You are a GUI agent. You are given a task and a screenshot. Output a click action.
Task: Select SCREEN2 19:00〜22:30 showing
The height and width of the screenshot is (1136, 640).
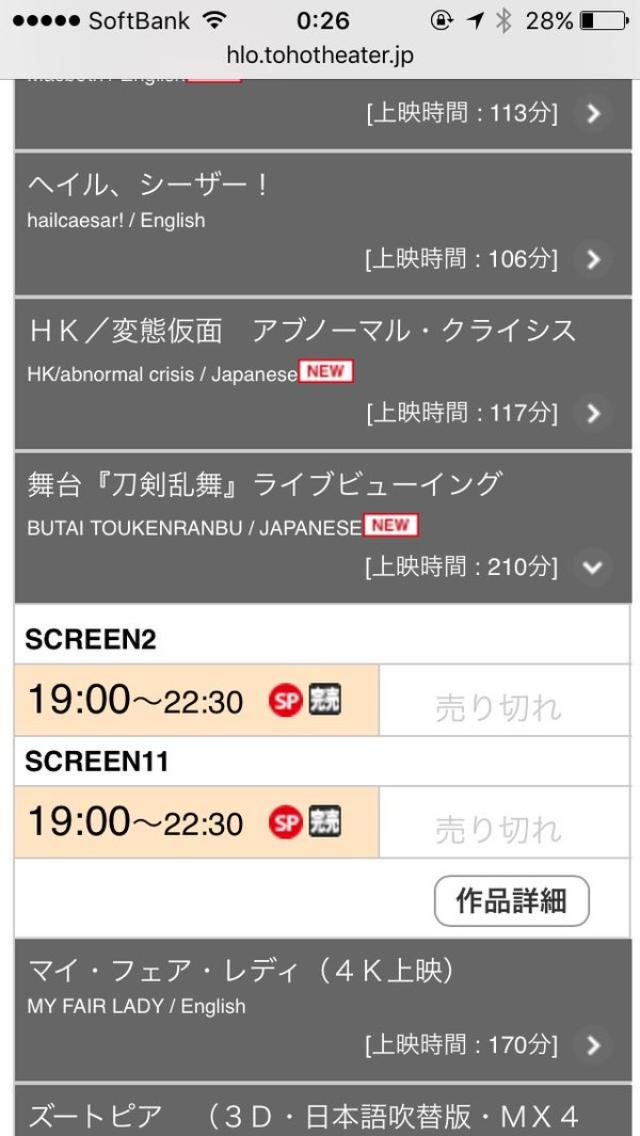[x=197, y=701]
